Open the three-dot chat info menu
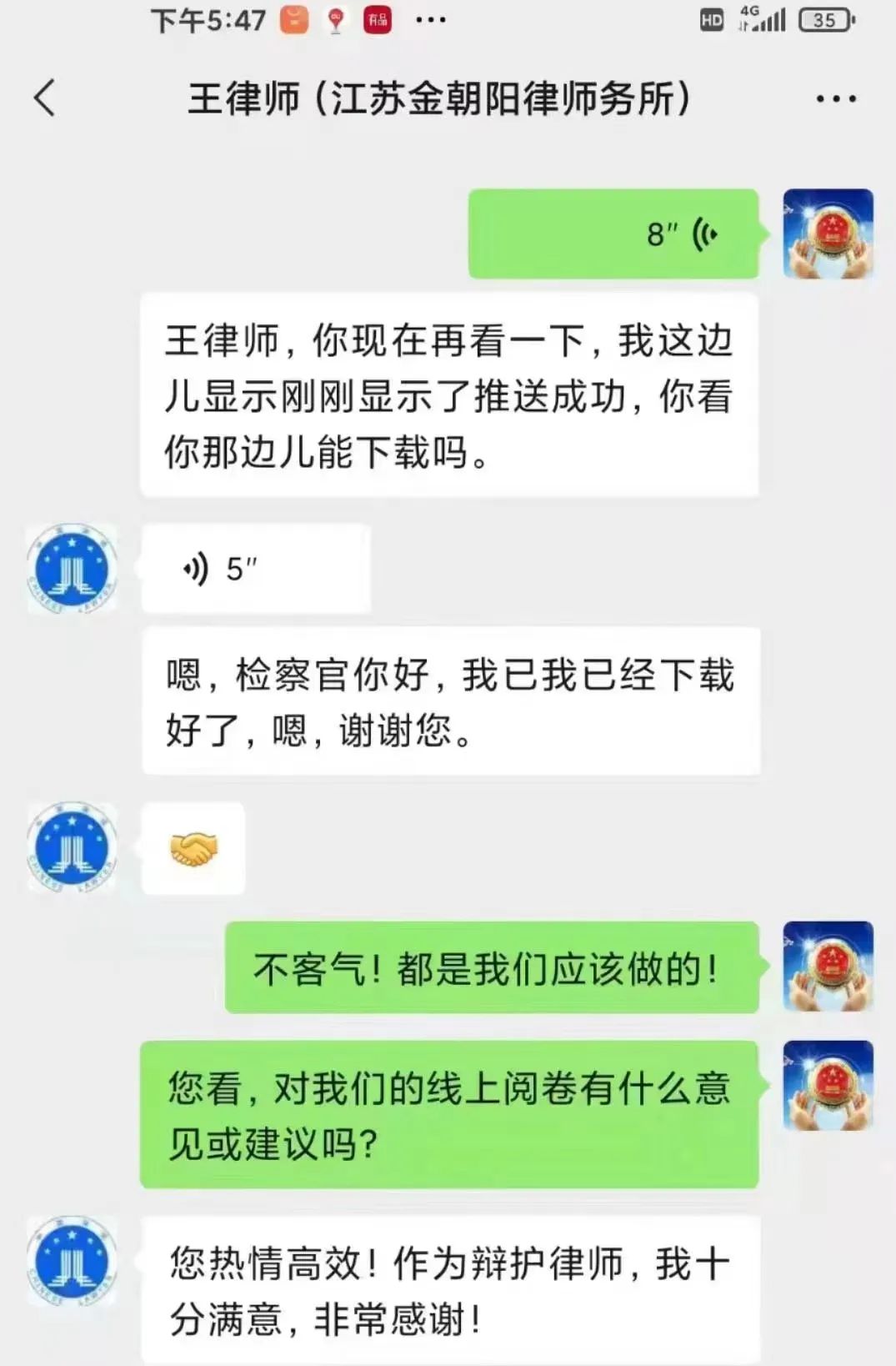This screenshot has width=896, height=1366. point(835,99)
